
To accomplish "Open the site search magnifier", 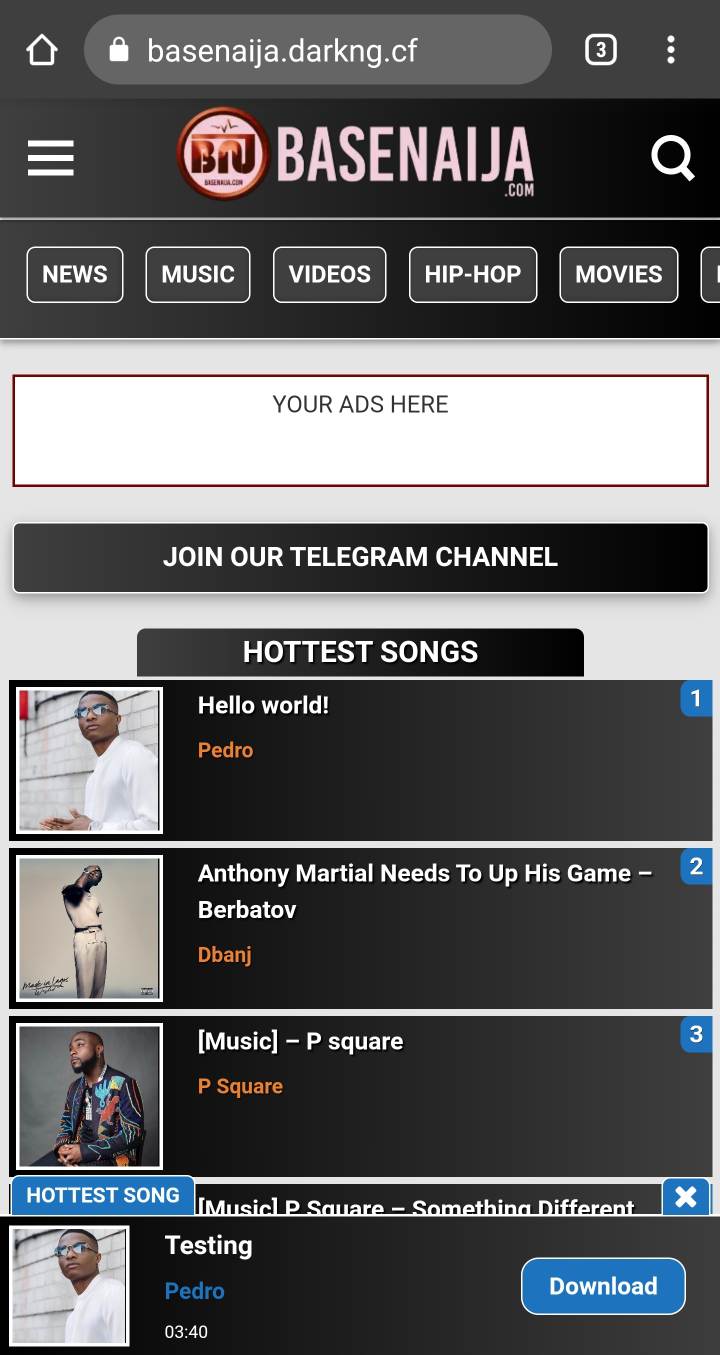I will pyautogui.click(x=673, y=158).
